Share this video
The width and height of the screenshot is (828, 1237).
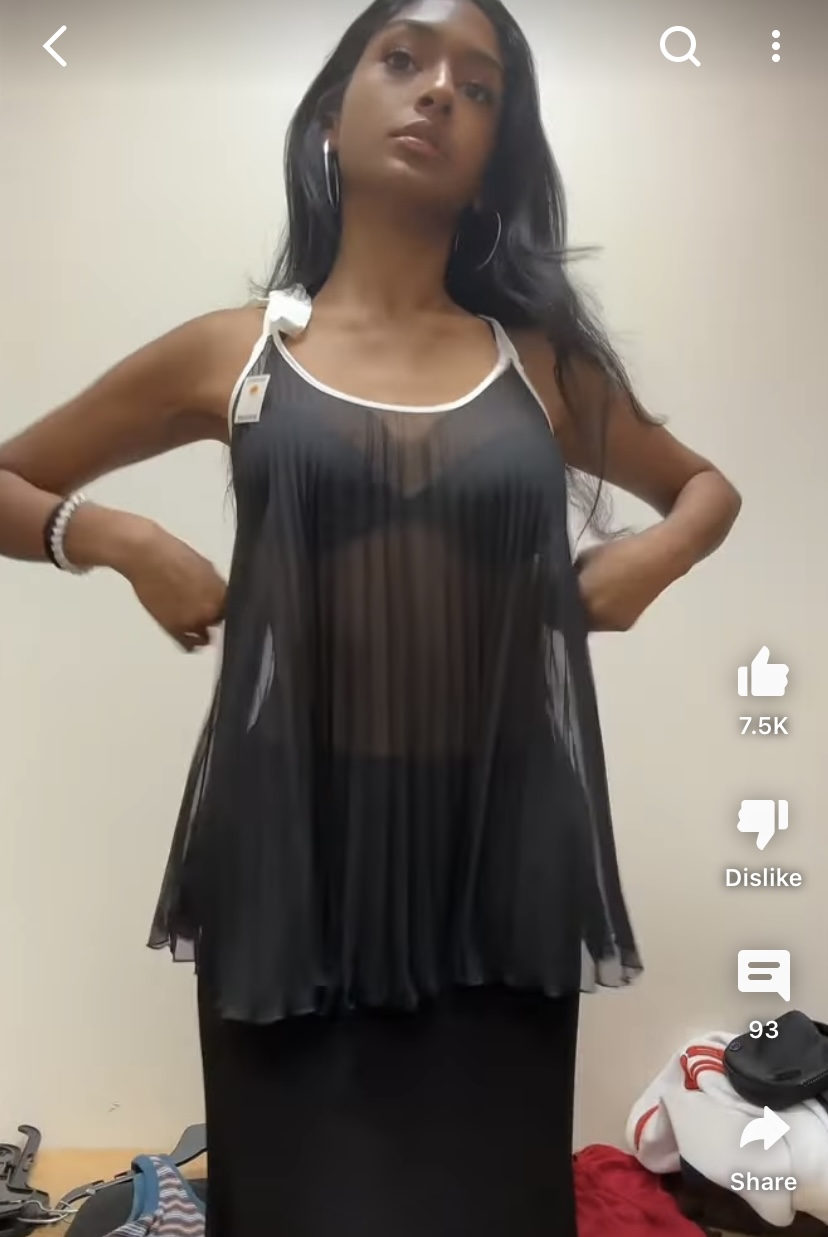(x=763, y=1132)
